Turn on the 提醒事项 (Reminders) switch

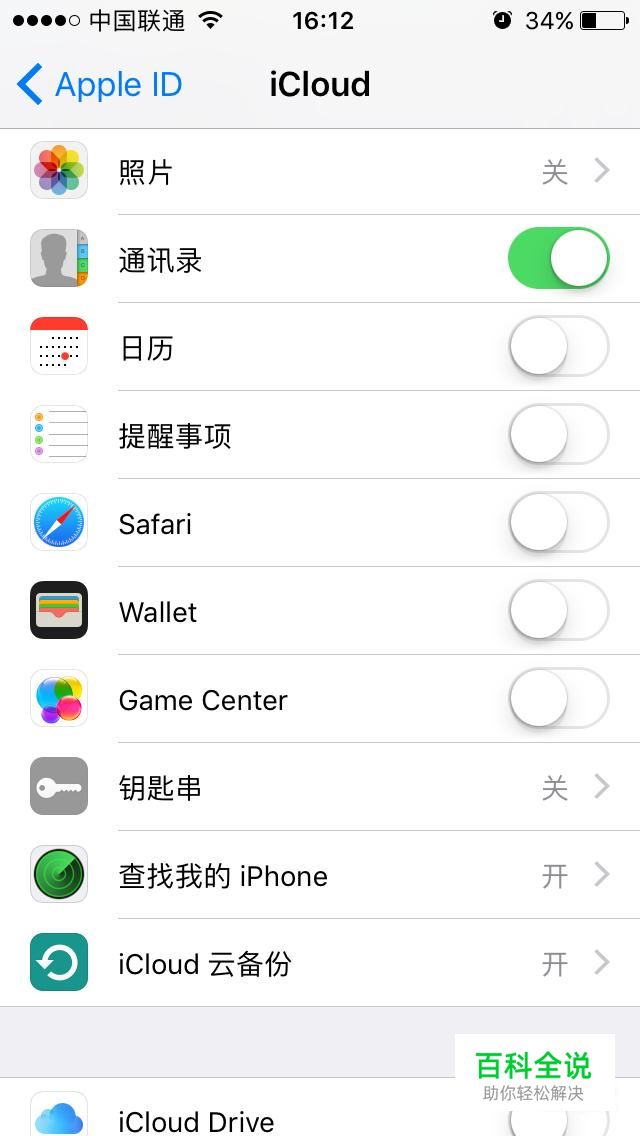coord(558,435)
